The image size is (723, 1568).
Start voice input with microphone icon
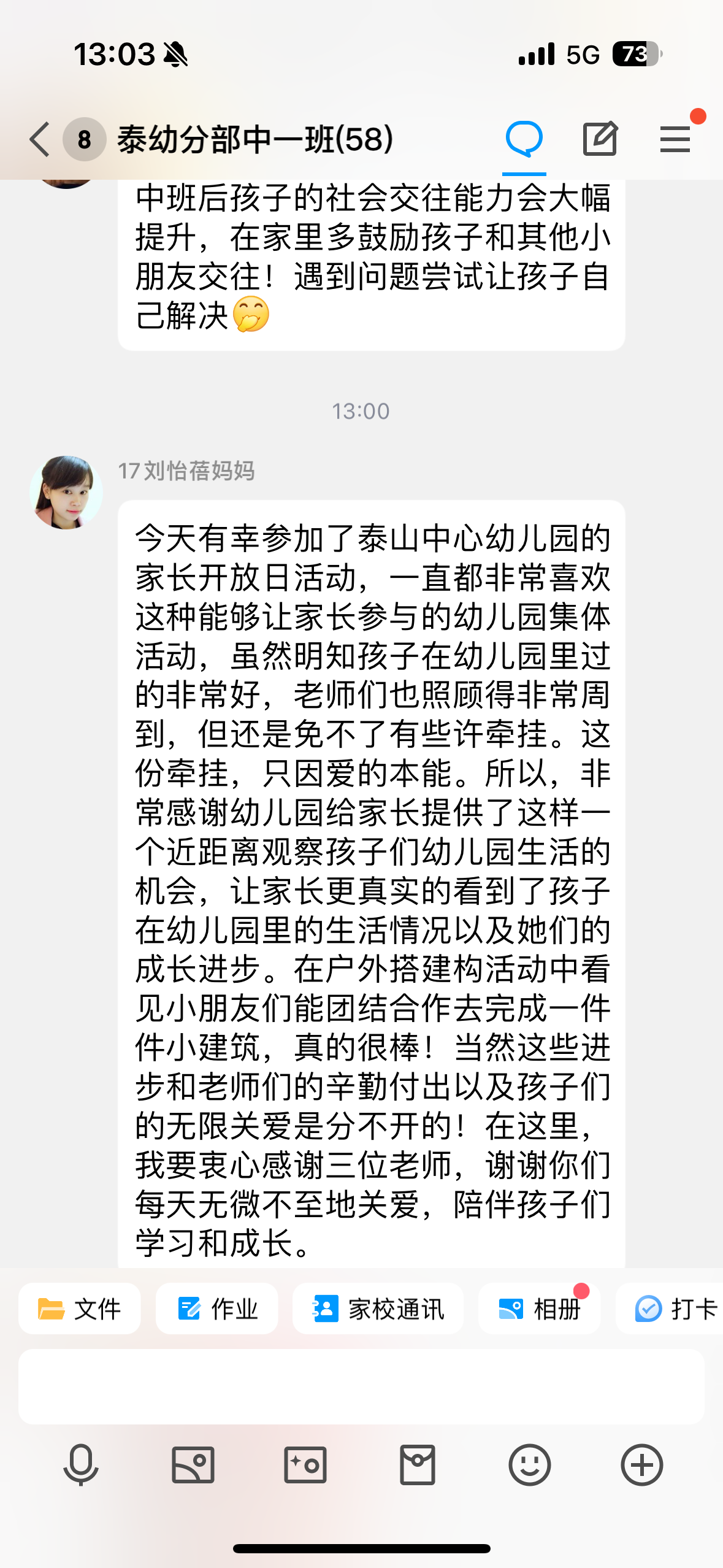point(81,1465)
